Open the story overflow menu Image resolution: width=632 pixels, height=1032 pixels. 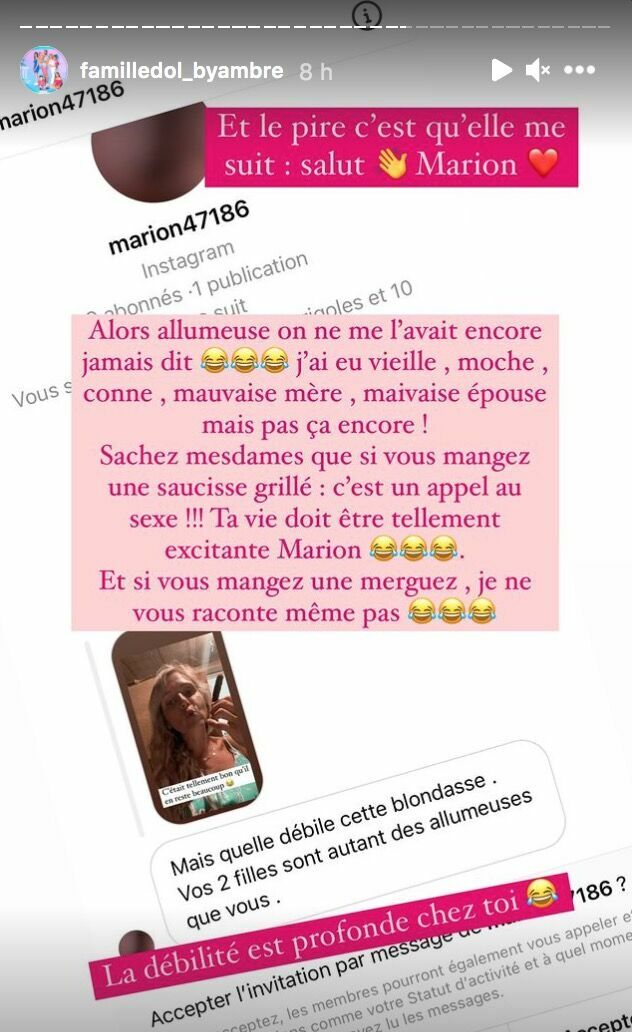pos(580,71)
